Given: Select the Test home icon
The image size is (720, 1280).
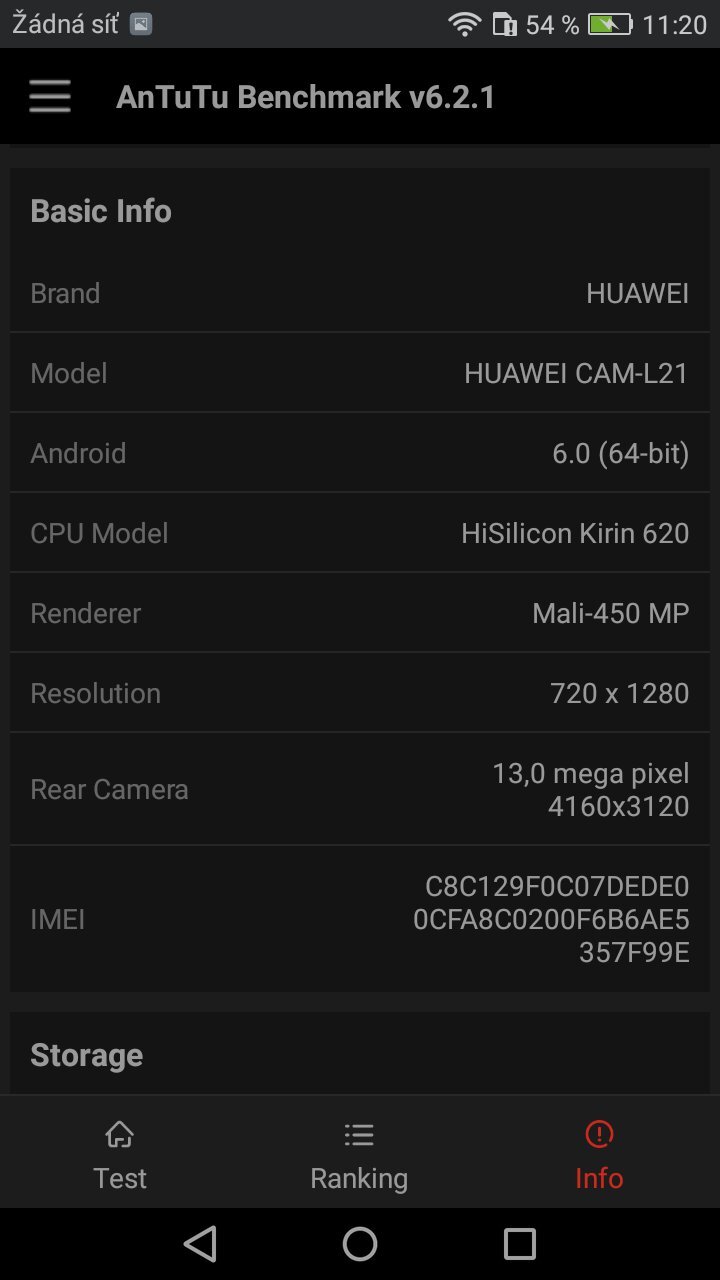Looking at the screenshot, I should point(120,1134).
